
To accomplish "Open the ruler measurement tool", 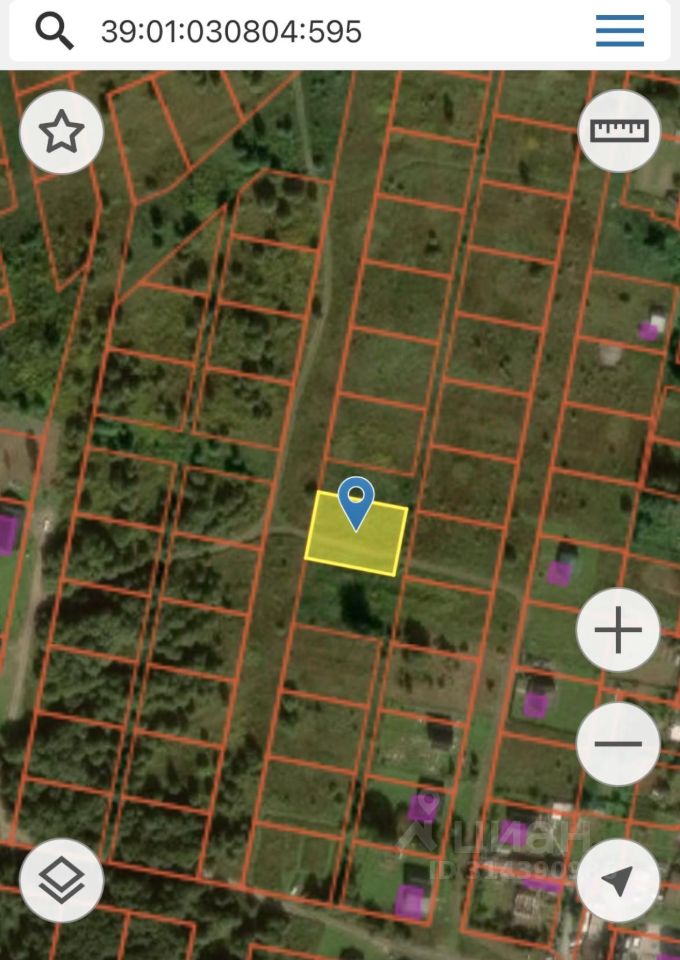I will (619, 131).
